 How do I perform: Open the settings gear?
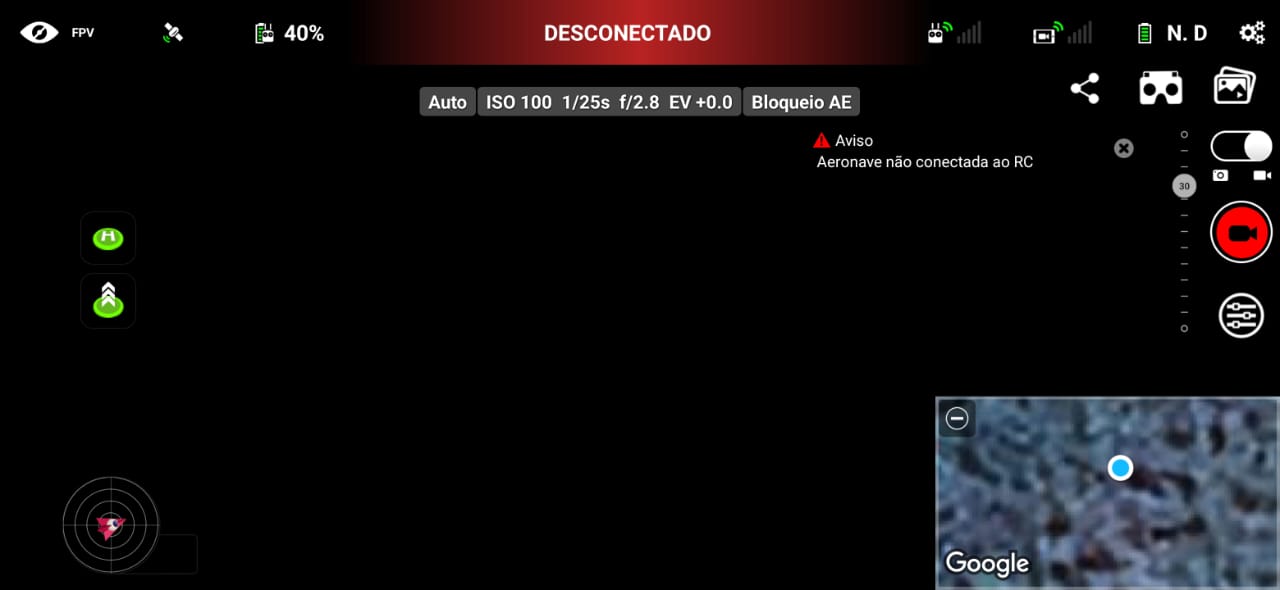[1251, 33]
